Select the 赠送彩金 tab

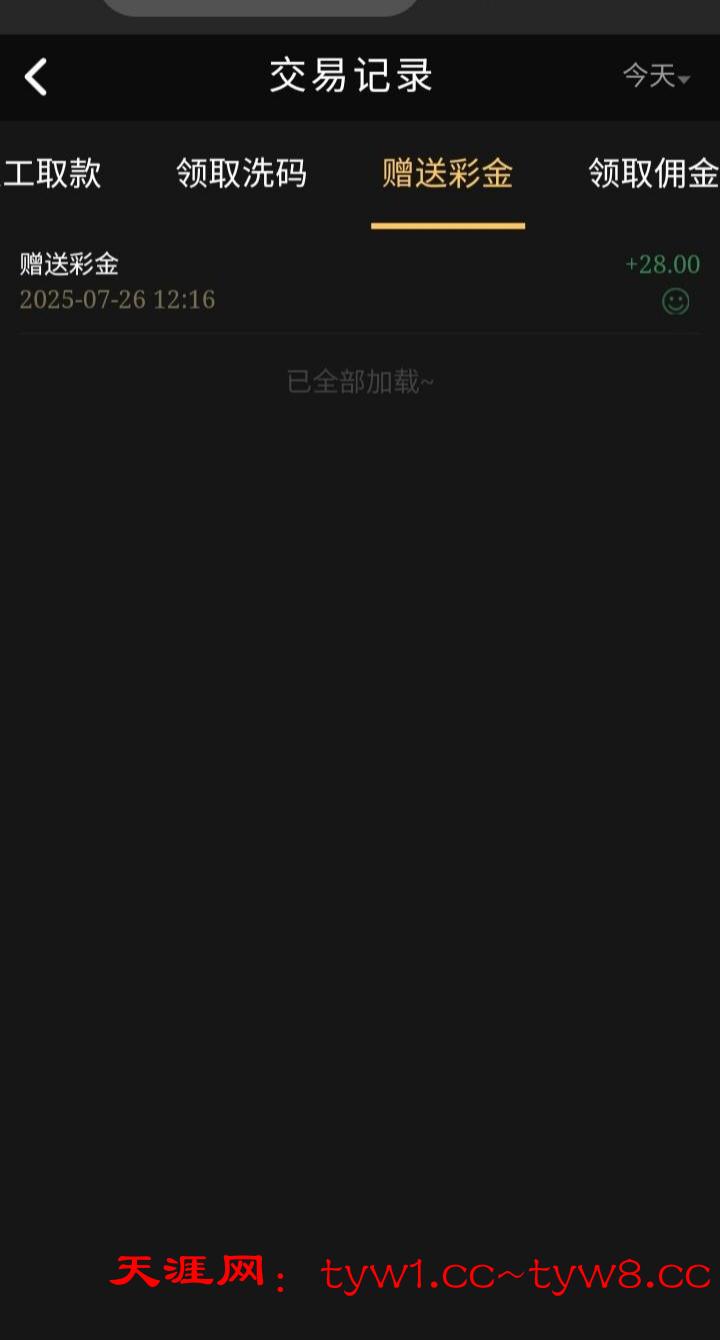[x=448, y=174]
